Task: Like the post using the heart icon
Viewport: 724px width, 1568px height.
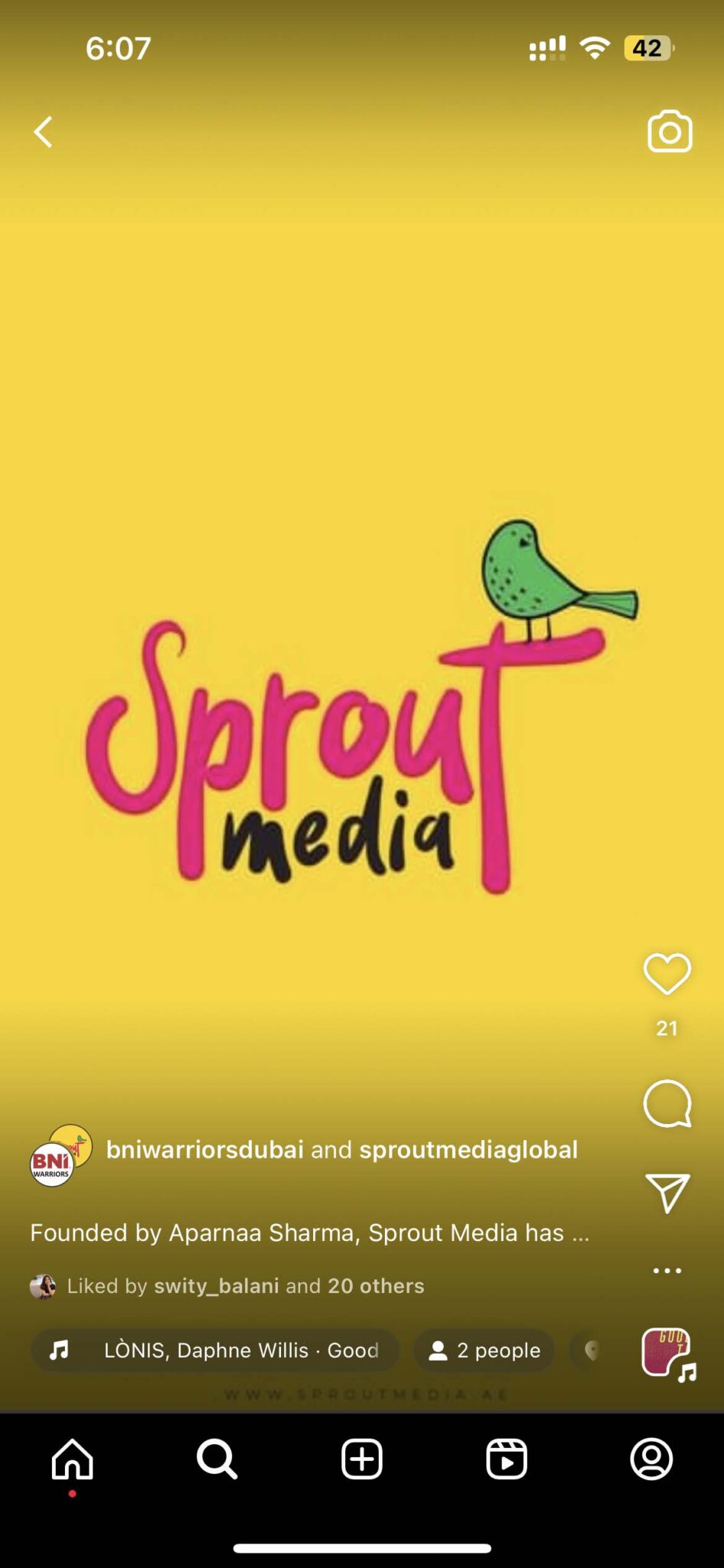Action: (666, 975)
